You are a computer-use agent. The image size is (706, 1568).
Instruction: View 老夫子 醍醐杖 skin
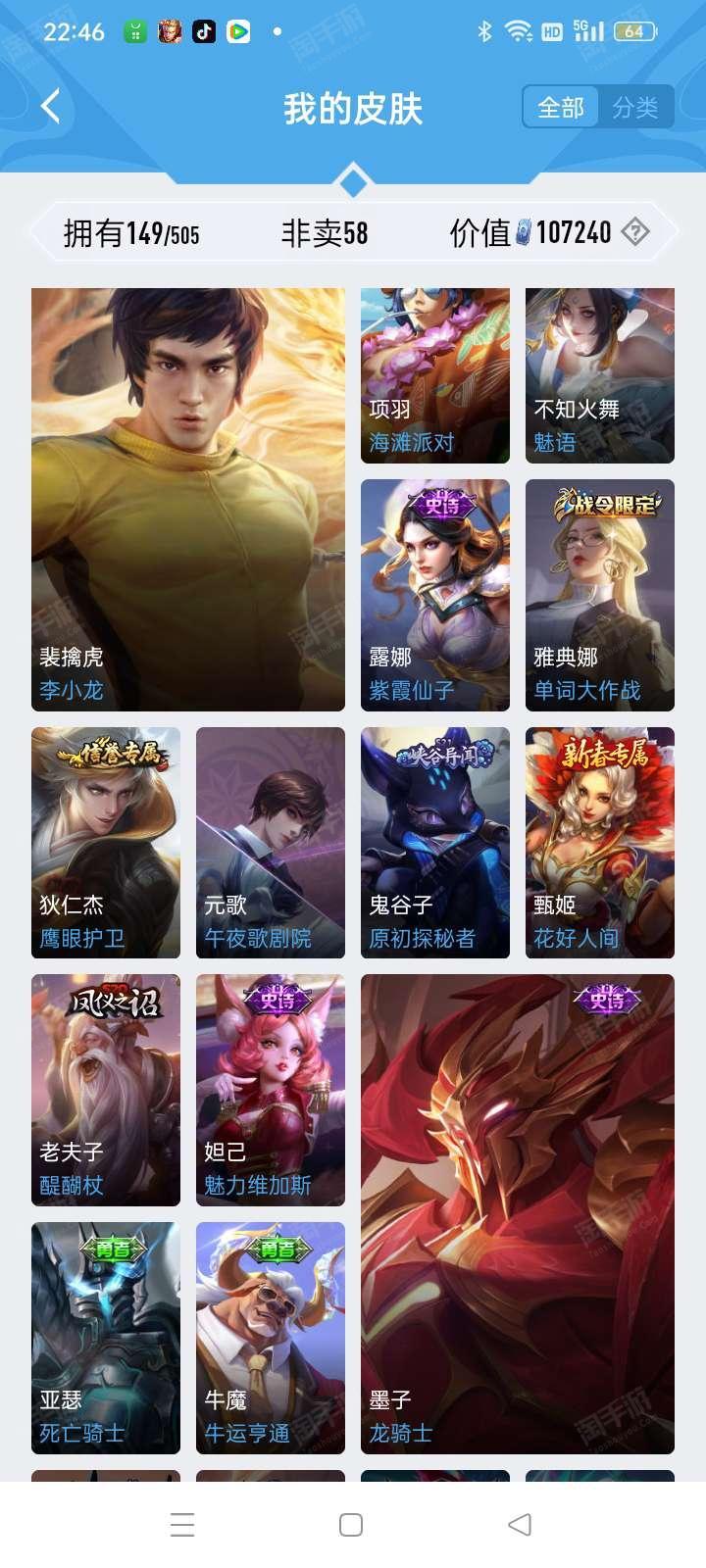tap(106, 1090)
